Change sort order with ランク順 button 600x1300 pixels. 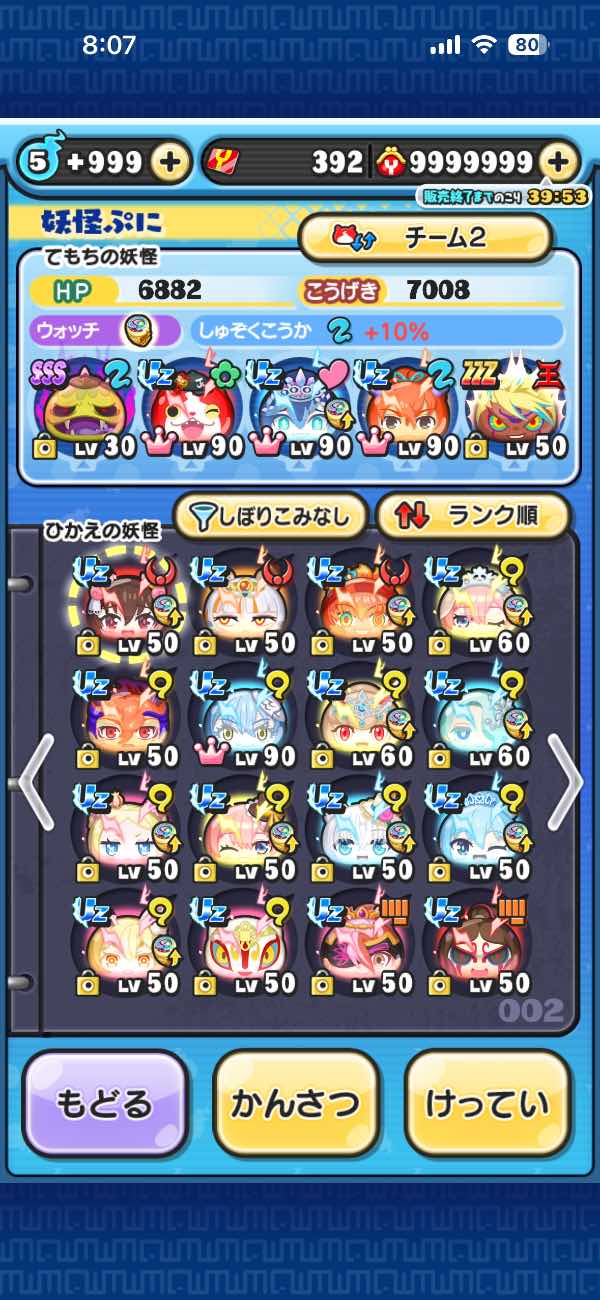pyautogui.click(x=472, y=516)
